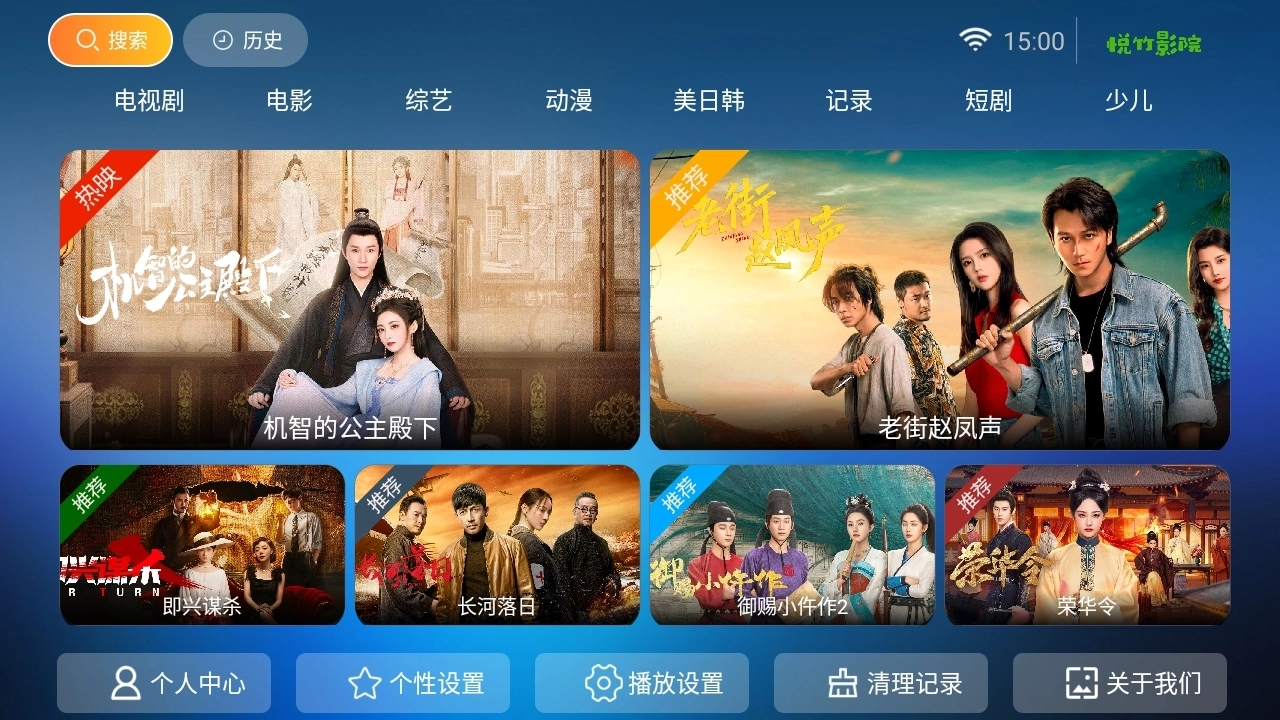
Task: Open the 荣华令 recommended card
Action: pos(1087,545)
